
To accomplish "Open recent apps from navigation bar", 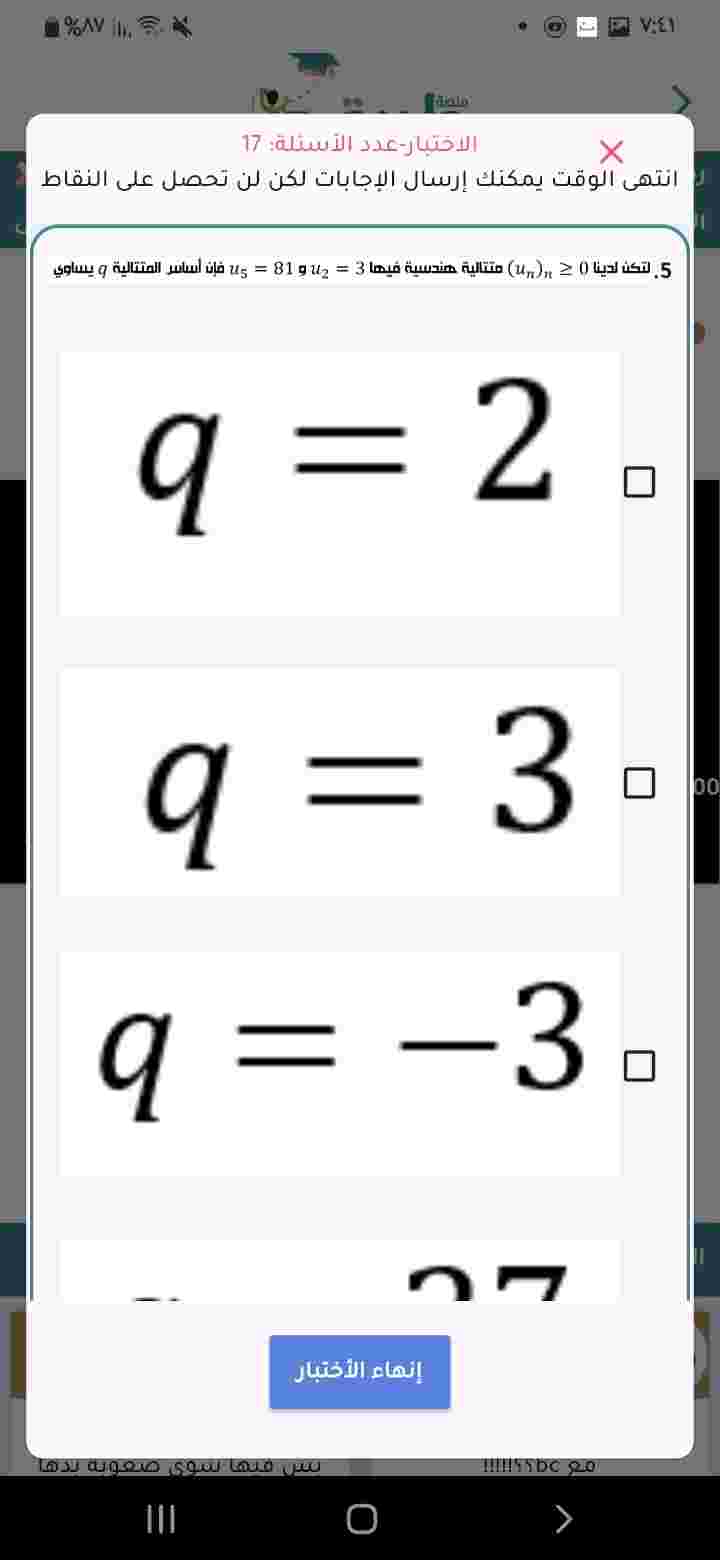I will coord(161,1519).
